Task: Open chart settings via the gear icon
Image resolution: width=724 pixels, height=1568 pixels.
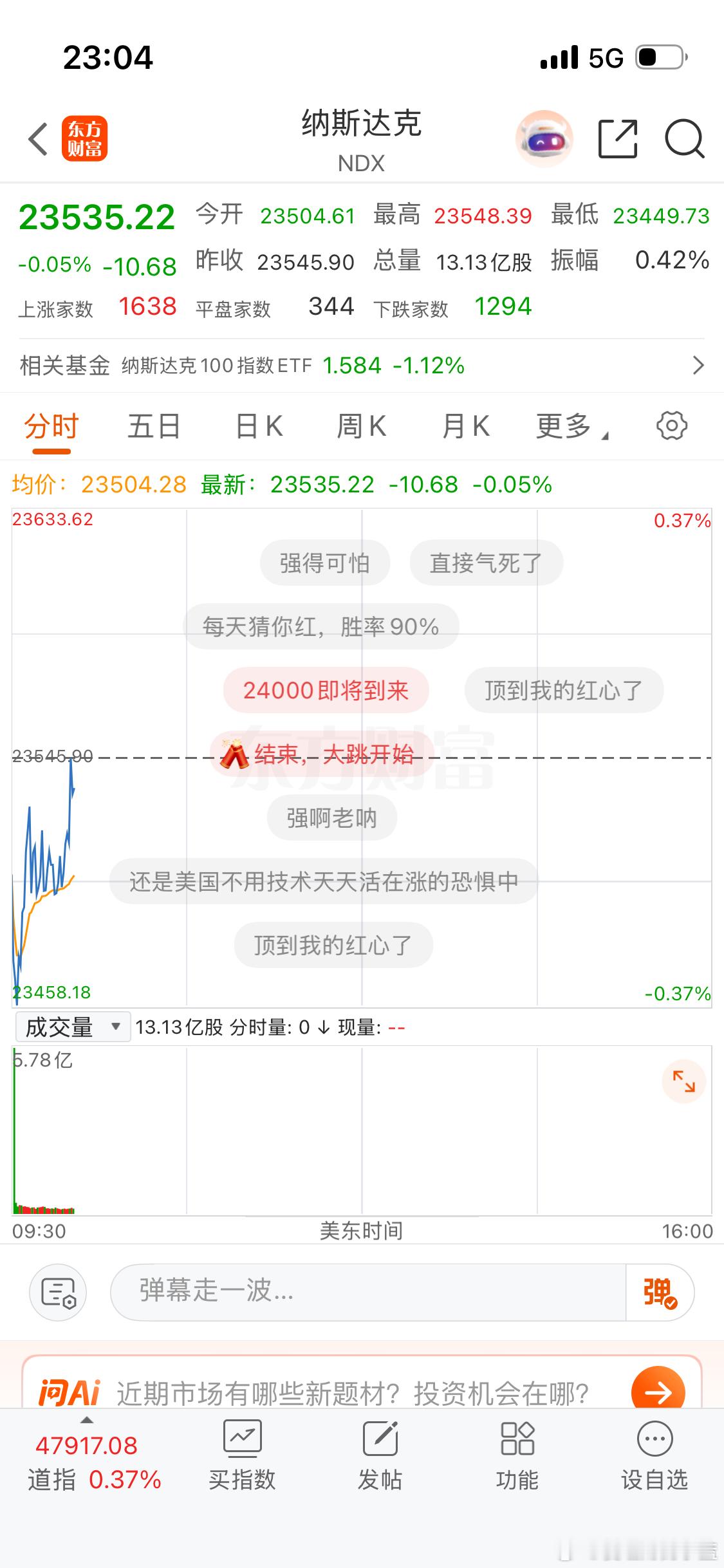Action: click(x=673, y=425)
